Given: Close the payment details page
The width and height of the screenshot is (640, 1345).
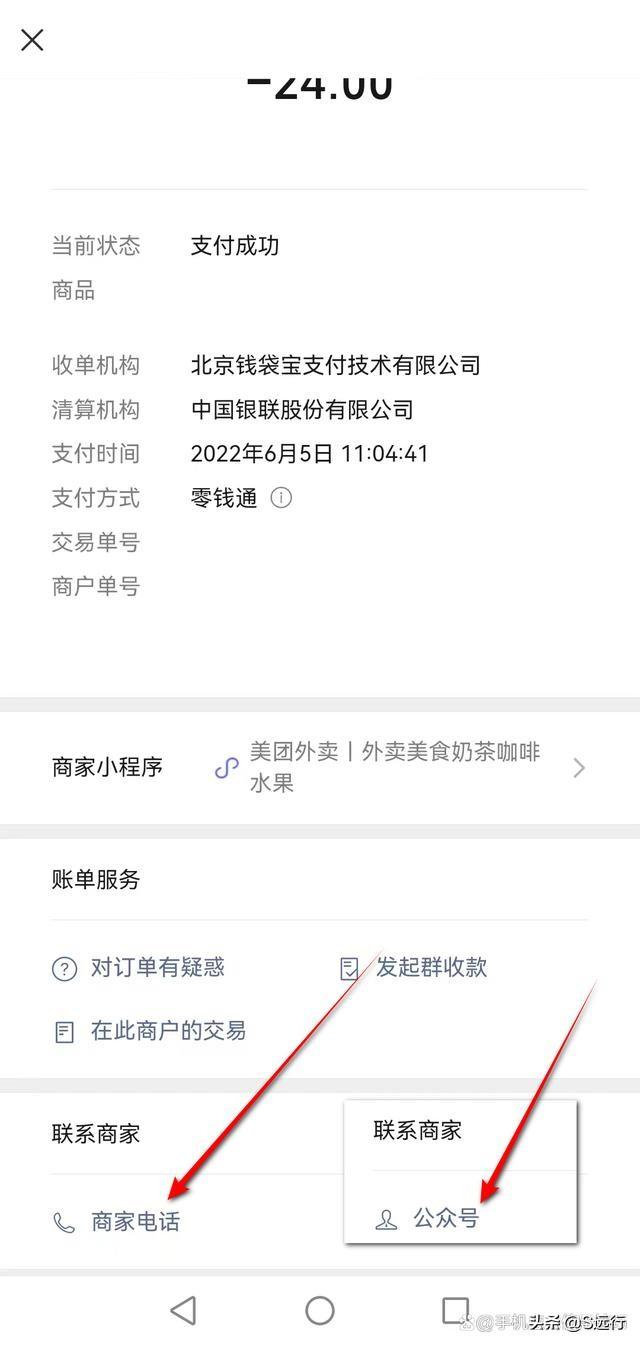Looking at the screenshot, I should (32, 40).
